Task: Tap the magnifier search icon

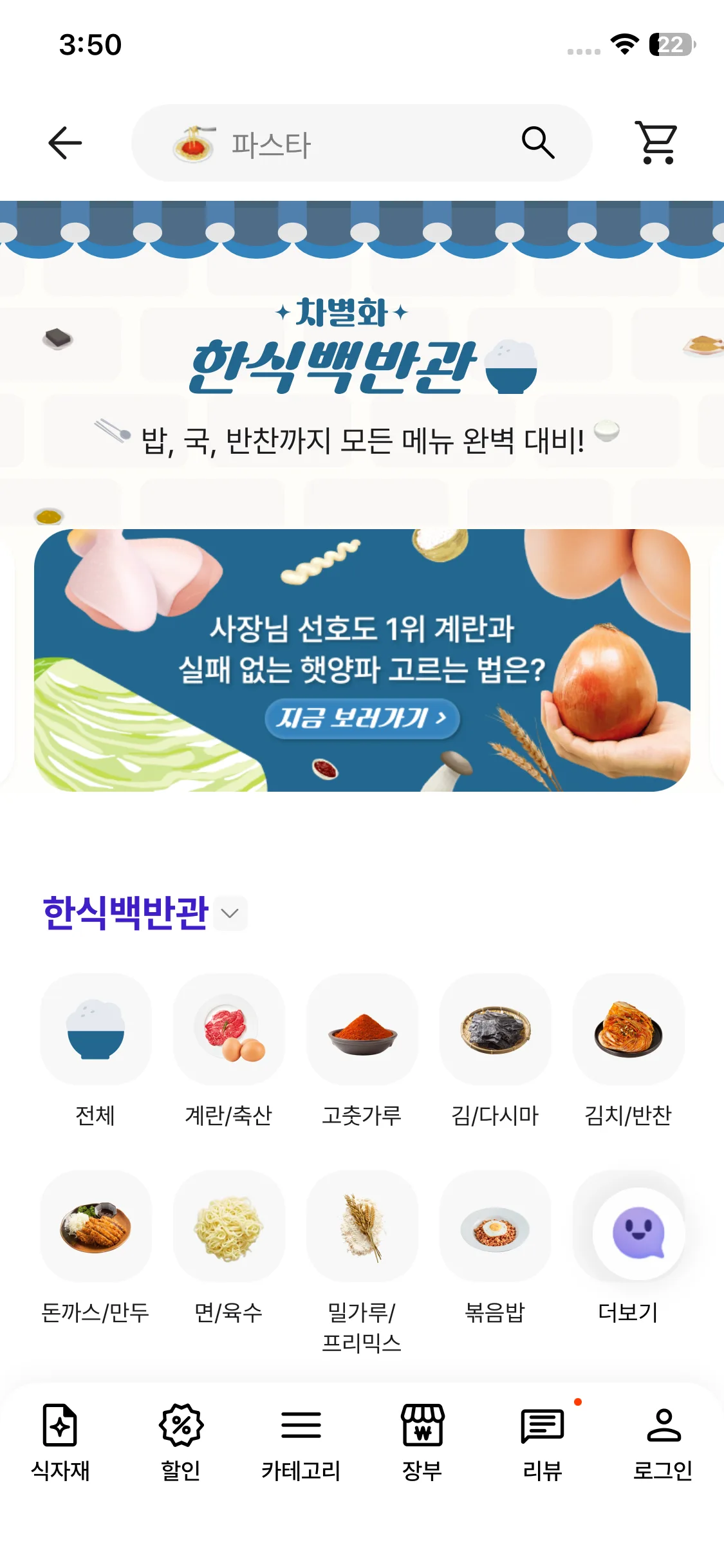Action: click(x=538, y=142)
